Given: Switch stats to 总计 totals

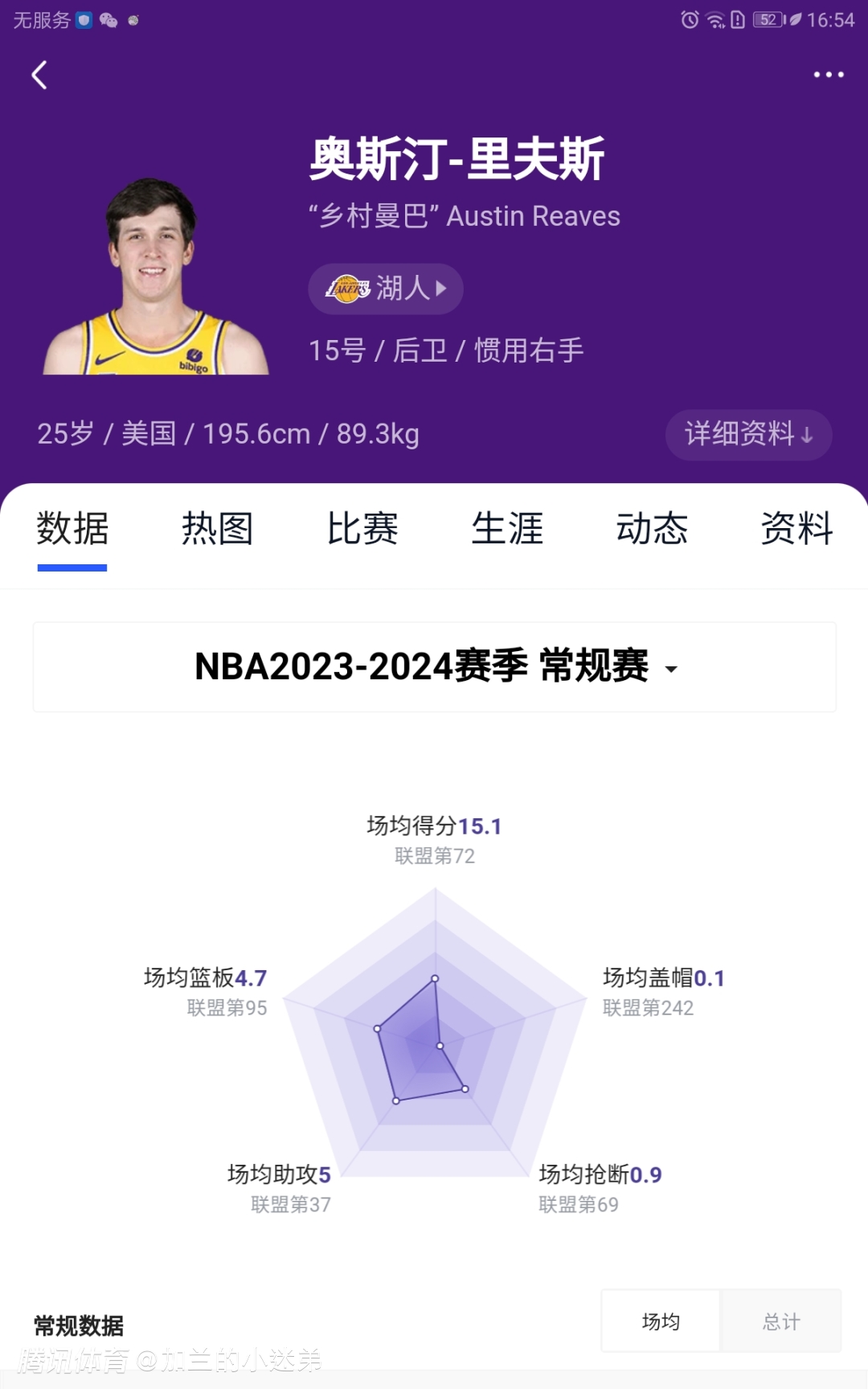Looking at the screenshot, I should click(781, 1321).
